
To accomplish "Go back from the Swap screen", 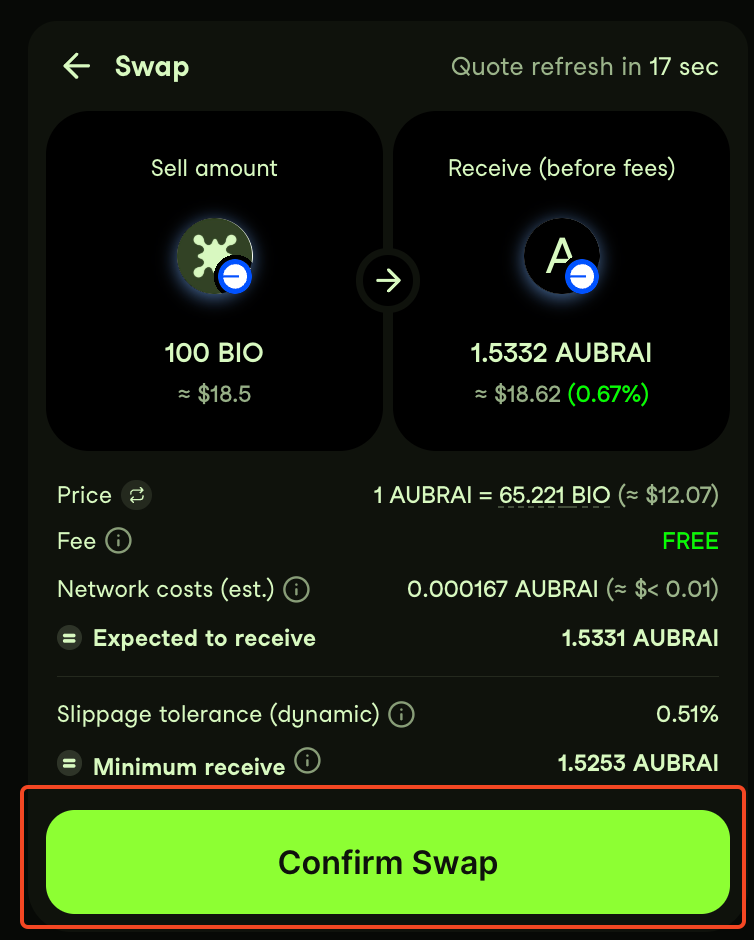I will point(77,67).
